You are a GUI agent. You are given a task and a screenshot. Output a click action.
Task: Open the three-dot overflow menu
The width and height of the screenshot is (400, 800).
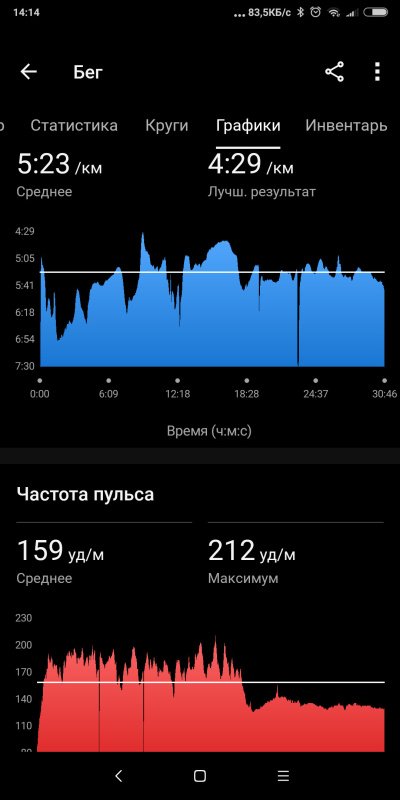click(x=377, y=72)
